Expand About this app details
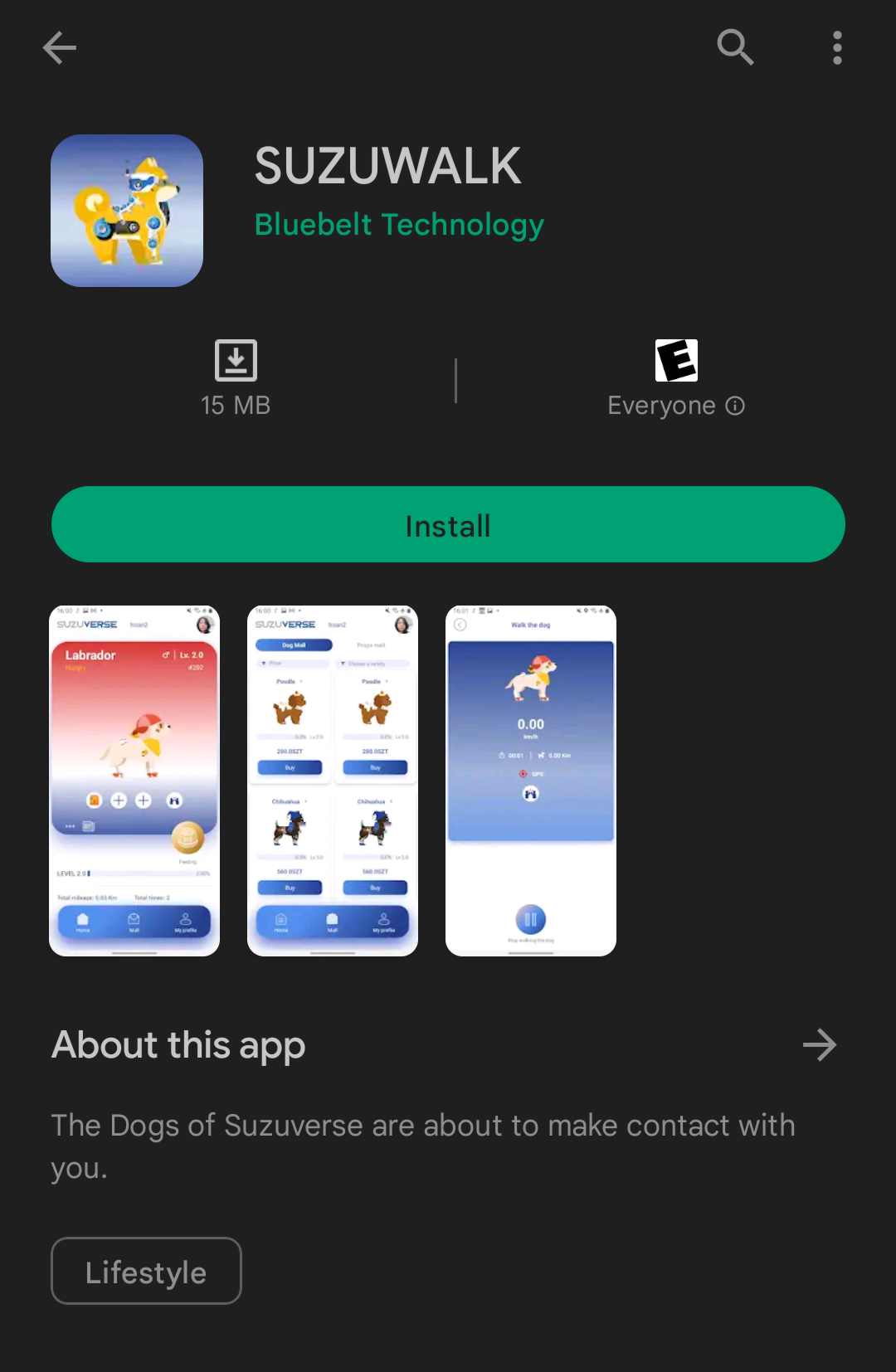896x1372 pixels. [x=820, y=1045]
